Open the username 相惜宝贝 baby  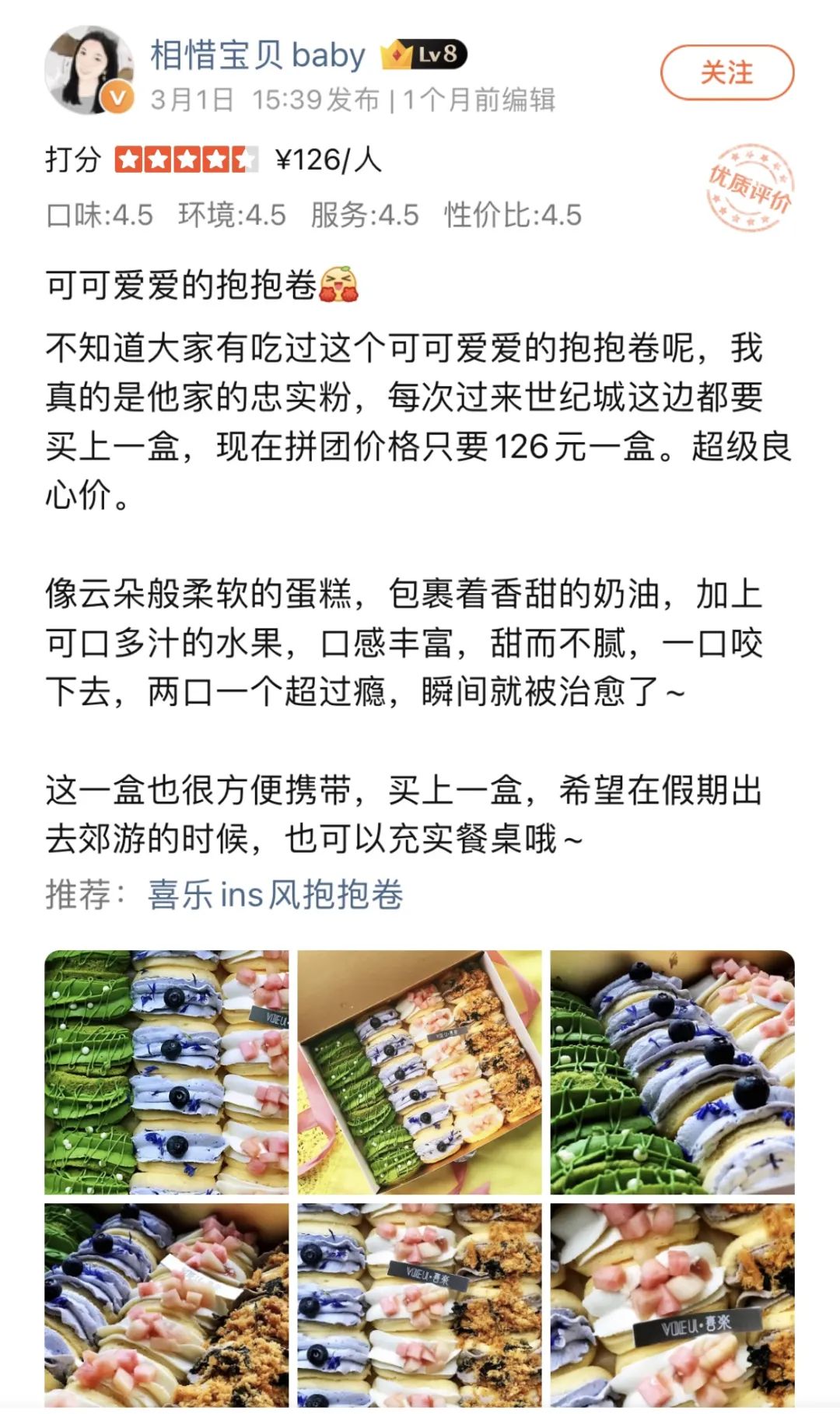(257, 55)
